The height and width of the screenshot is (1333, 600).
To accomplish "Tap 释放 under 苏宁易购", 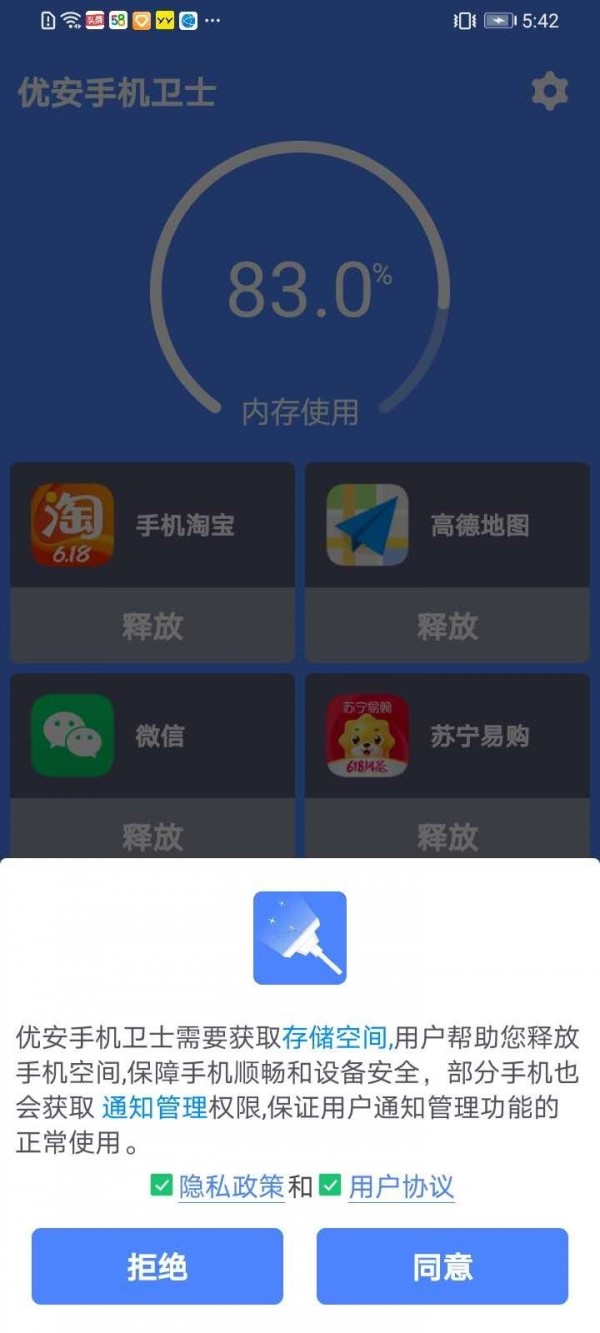I will [x=447, y=835].
